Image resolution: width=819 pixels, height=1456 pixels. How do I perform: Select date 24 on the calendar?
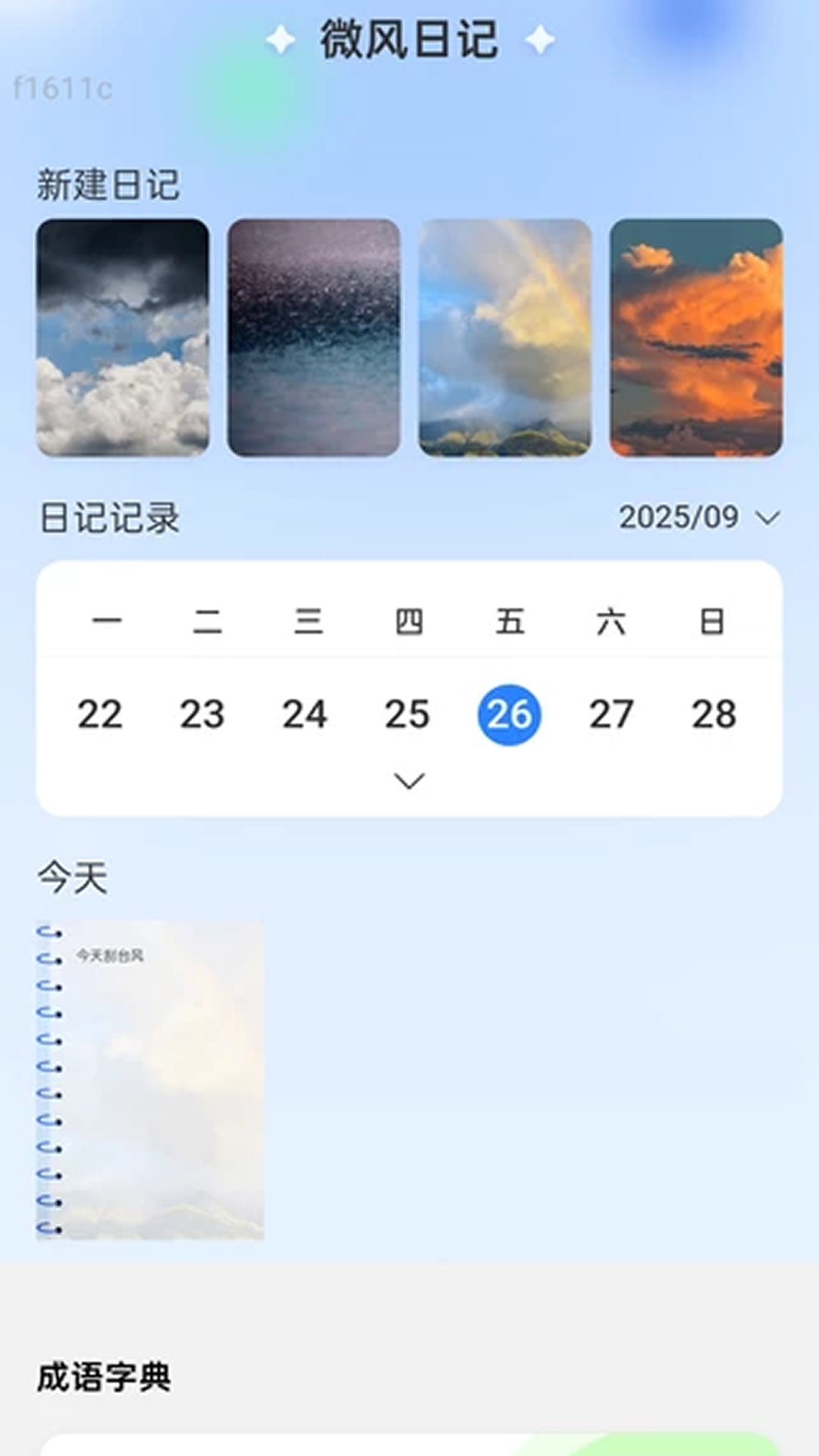(x=306, y=714)
